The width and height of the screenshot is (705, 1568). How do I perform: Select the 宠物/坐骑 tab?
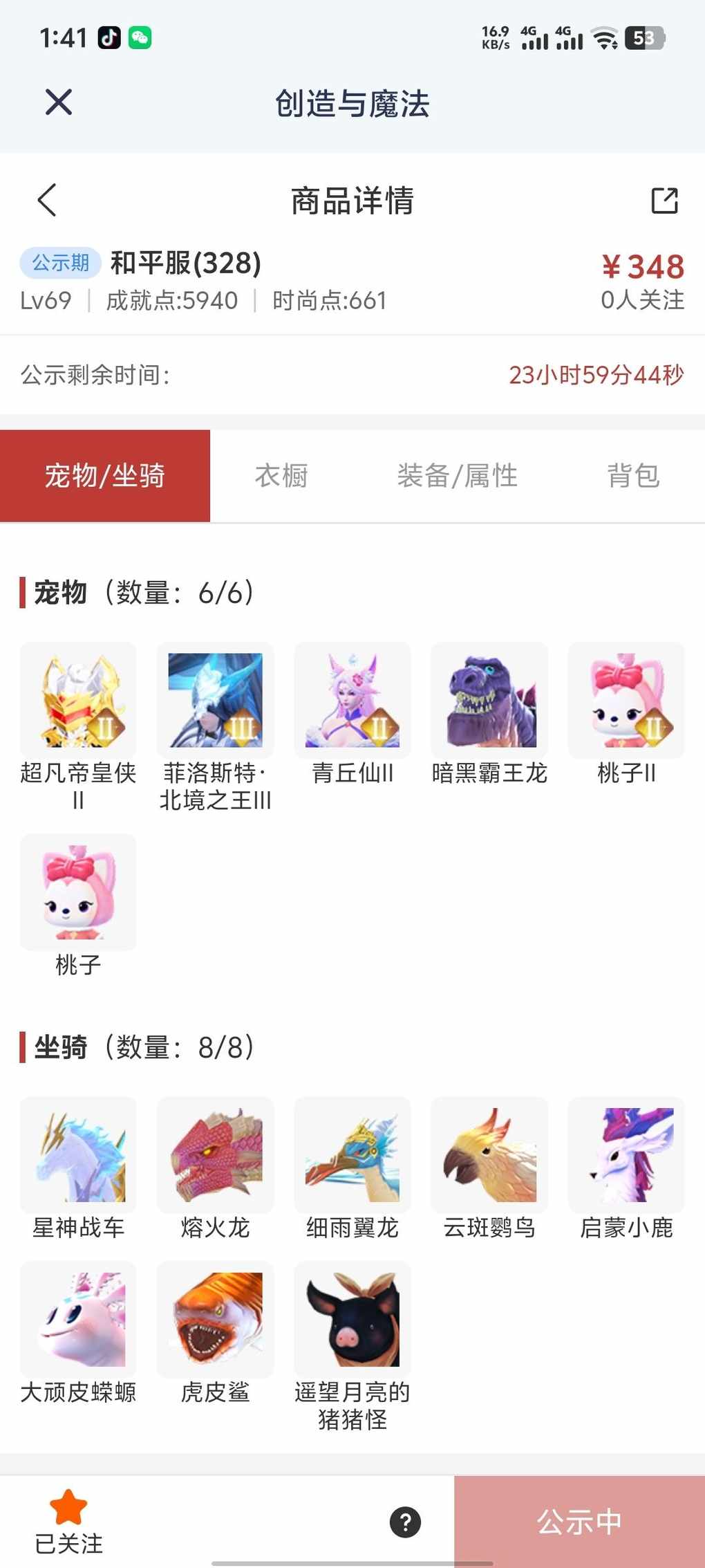coord(105,476)
